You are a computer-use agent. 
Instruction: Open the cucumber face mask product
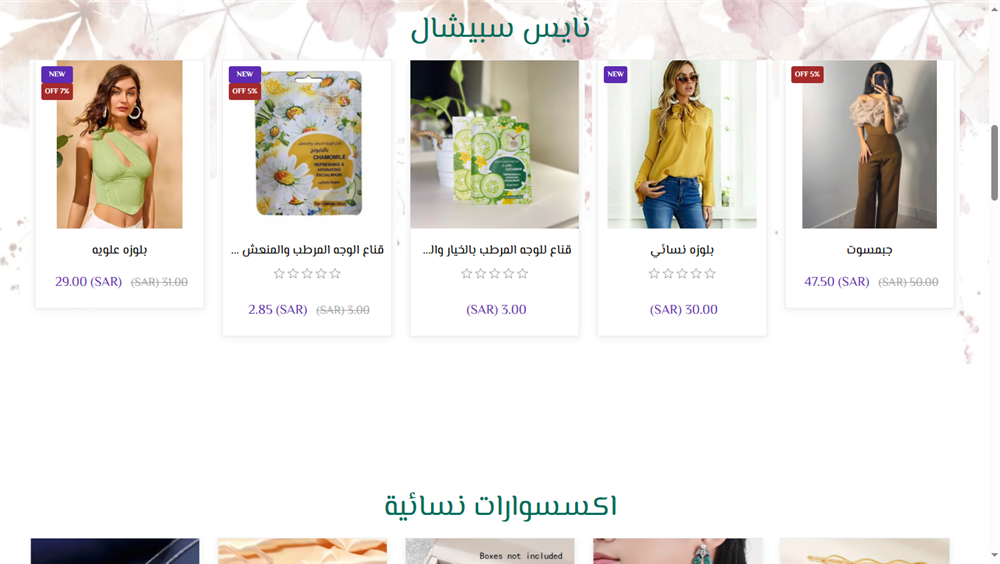[494, 145]
